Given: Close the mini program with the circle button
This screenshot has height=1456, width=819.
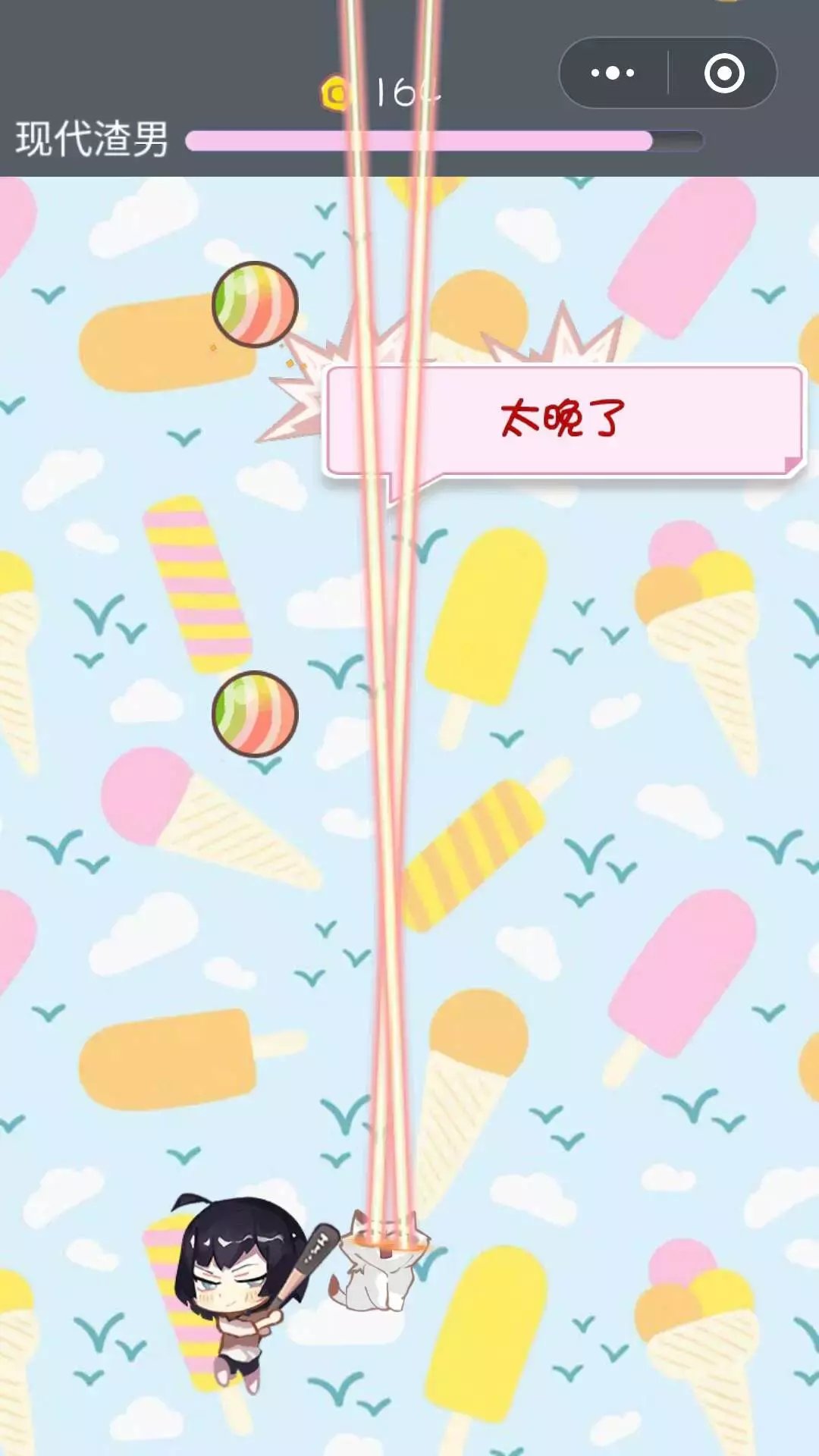Looking at the screenshot, I should 724,74.
